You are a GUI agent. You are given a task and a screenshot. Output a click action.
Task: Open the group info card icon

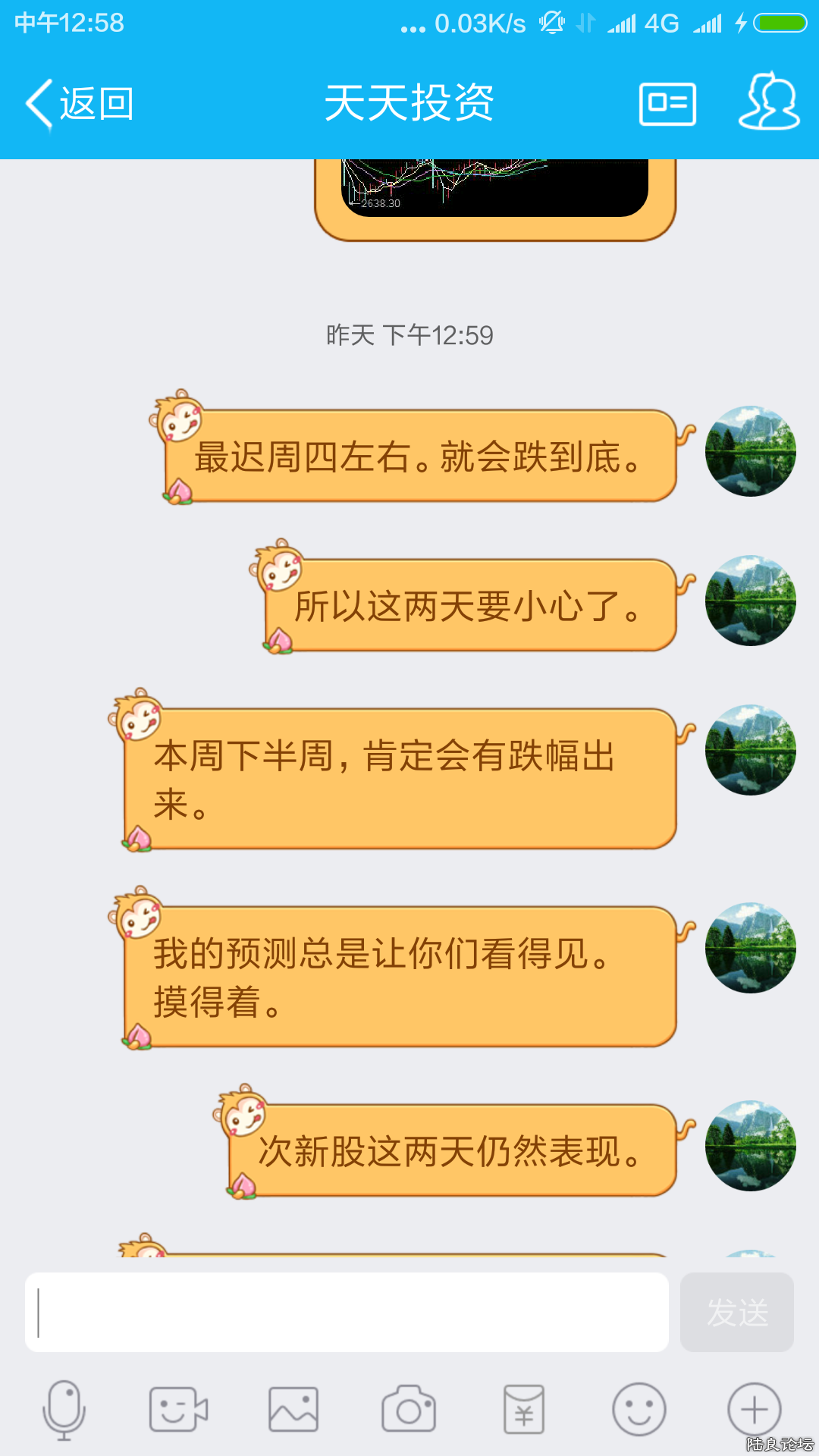point(667,104)
